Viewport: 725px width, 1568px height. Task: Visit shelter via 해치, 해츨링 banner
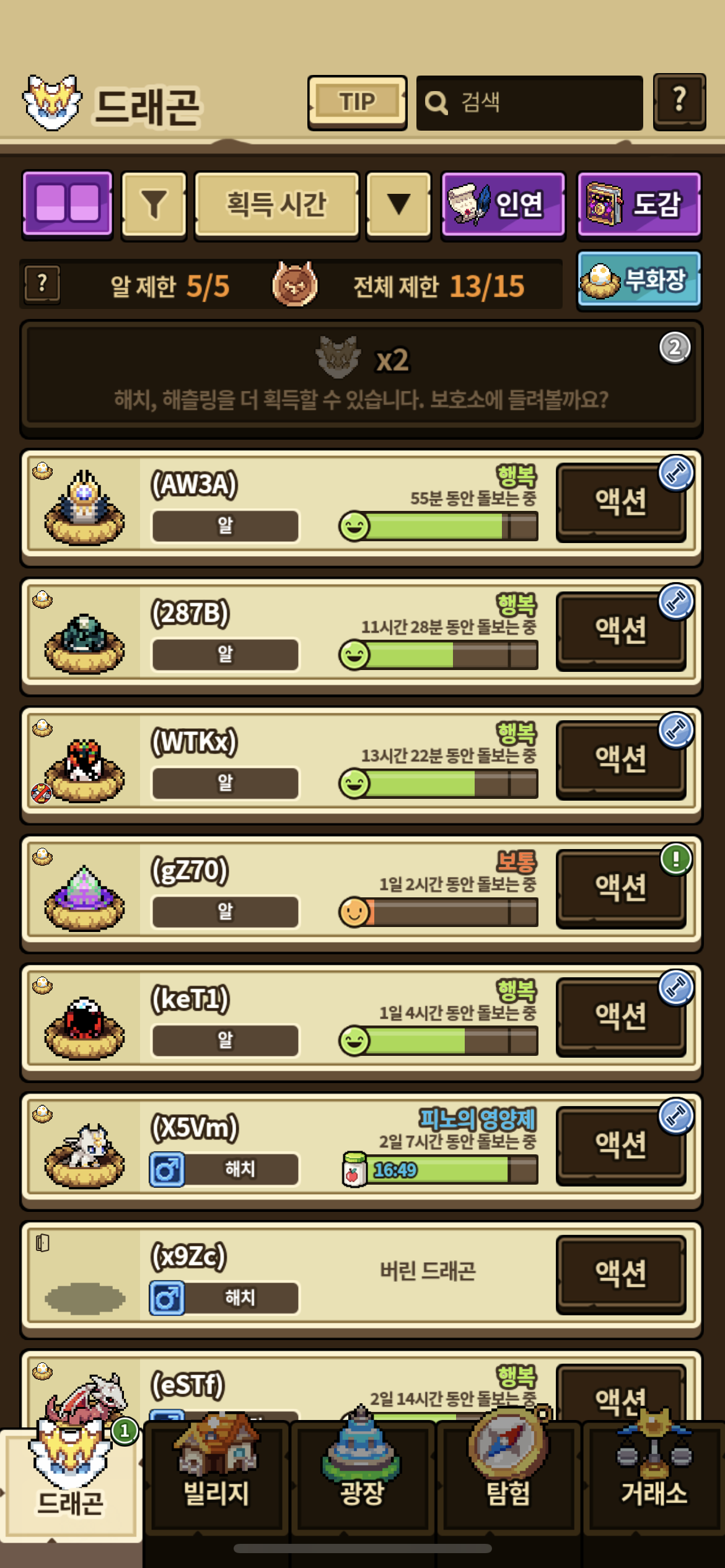(361, 378)
